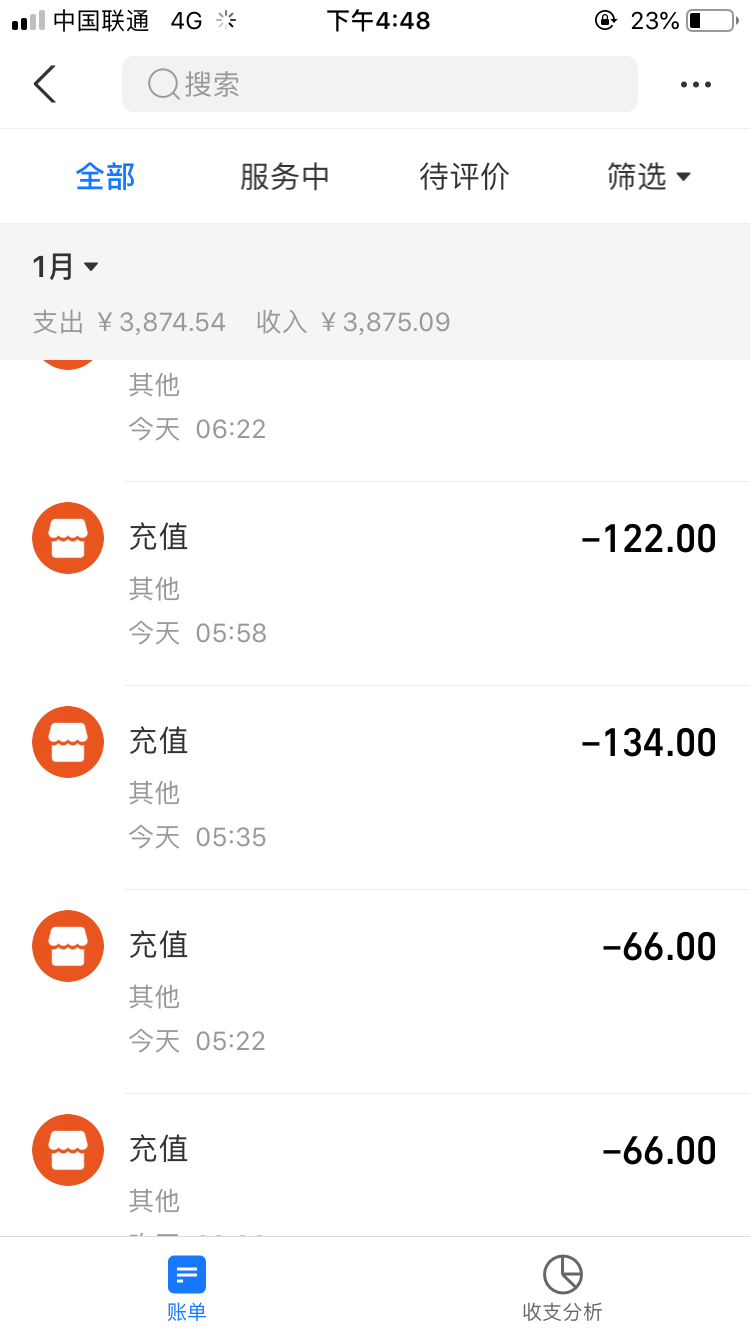Switch to the 全部 tab
The height and width of the screenshot is (1334, 750).
tap(105, 177)
